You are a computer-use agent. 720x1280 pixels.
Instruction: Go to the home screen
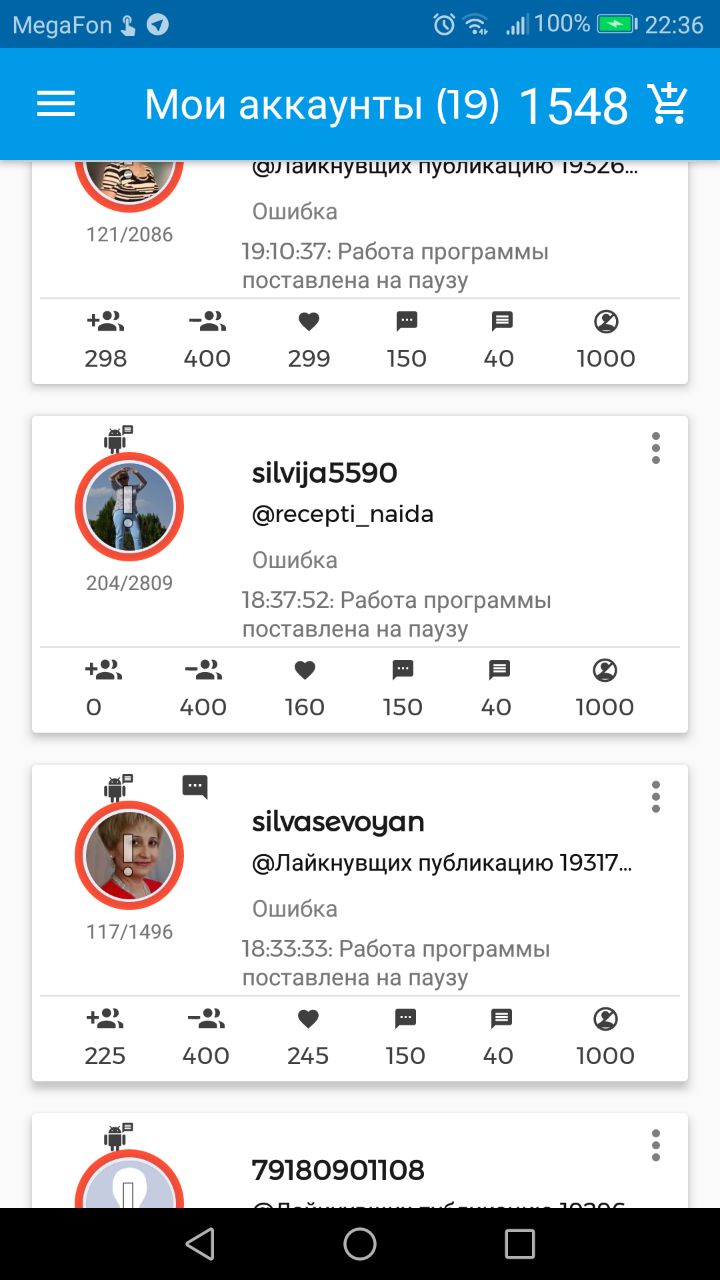[360, 1244]
